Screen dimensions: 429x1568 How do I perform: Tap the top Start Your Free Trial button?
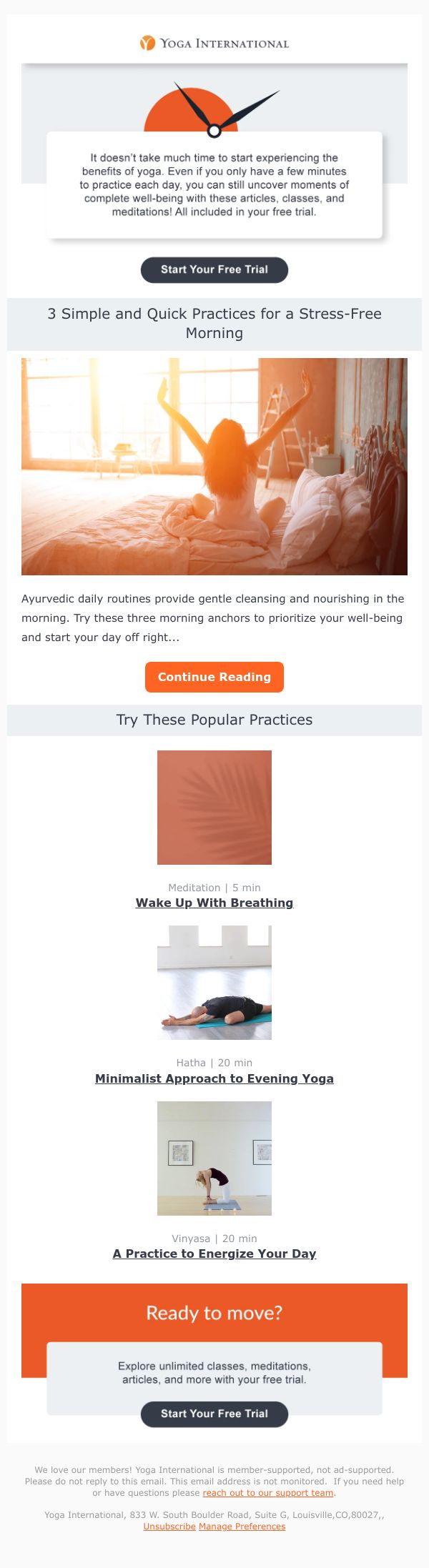click(x=214, y=270)
